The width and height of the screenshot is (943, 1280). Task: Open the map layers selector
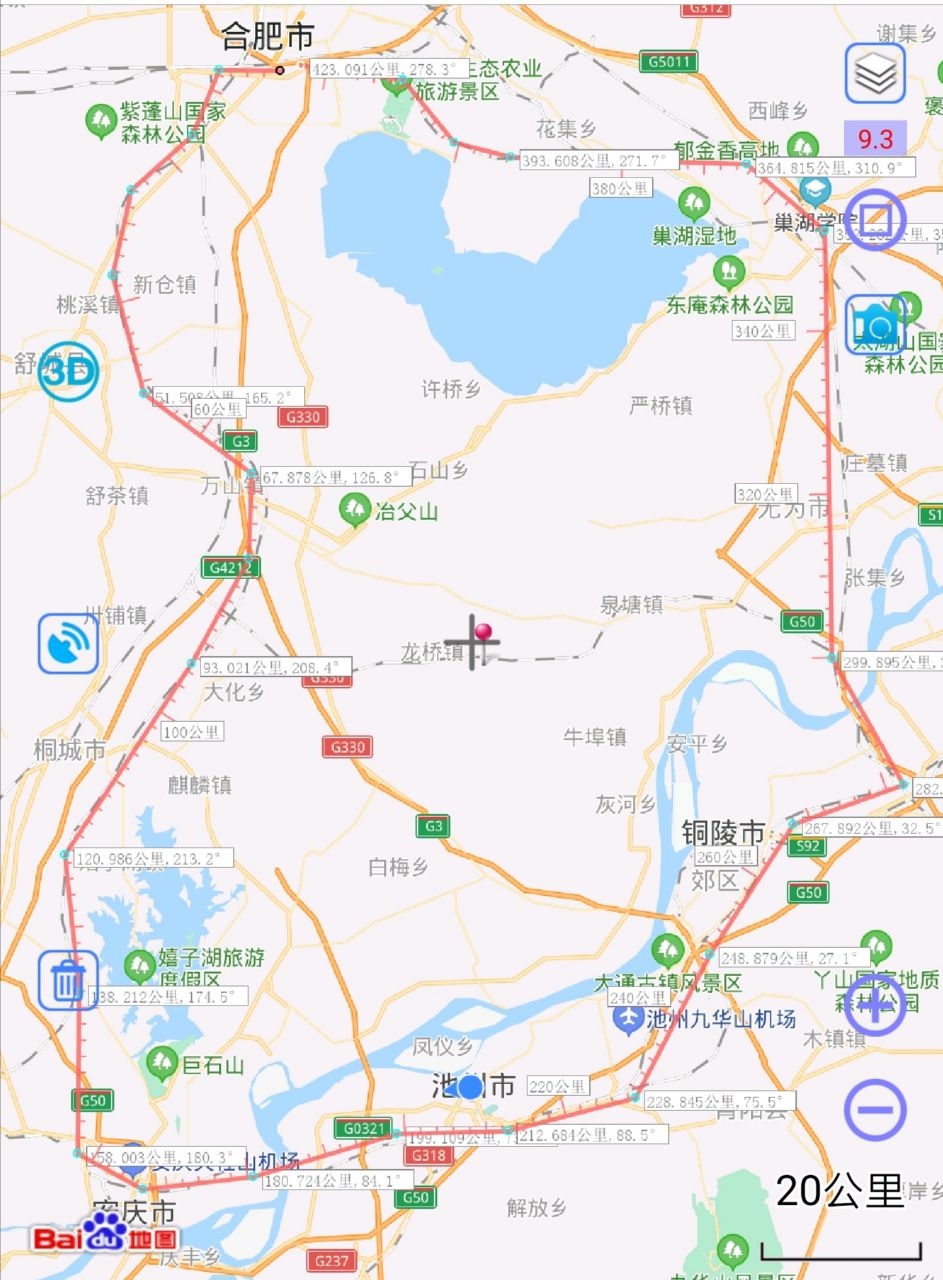pos(875,73)
